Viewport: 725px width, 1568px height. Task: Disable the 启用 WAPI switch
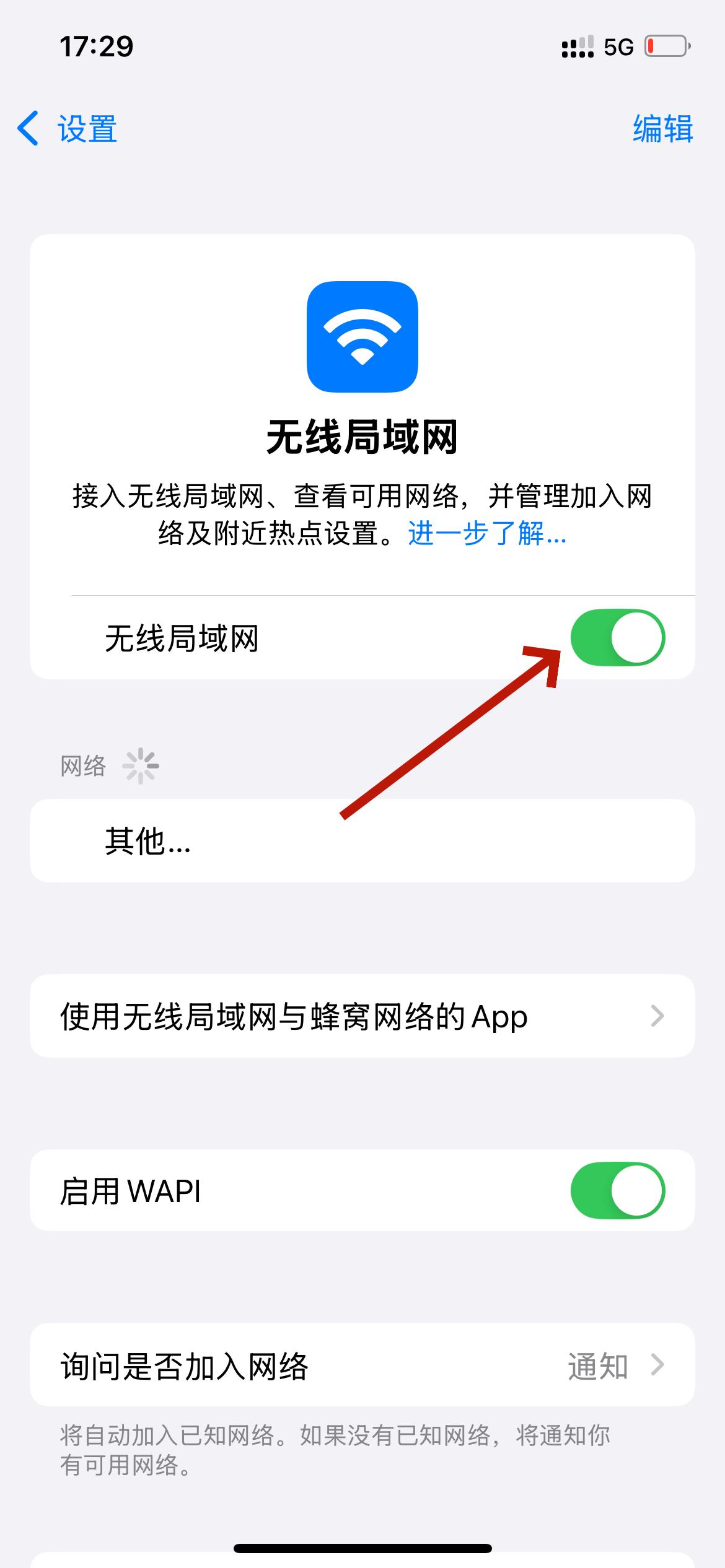(x=617, y=1191)
